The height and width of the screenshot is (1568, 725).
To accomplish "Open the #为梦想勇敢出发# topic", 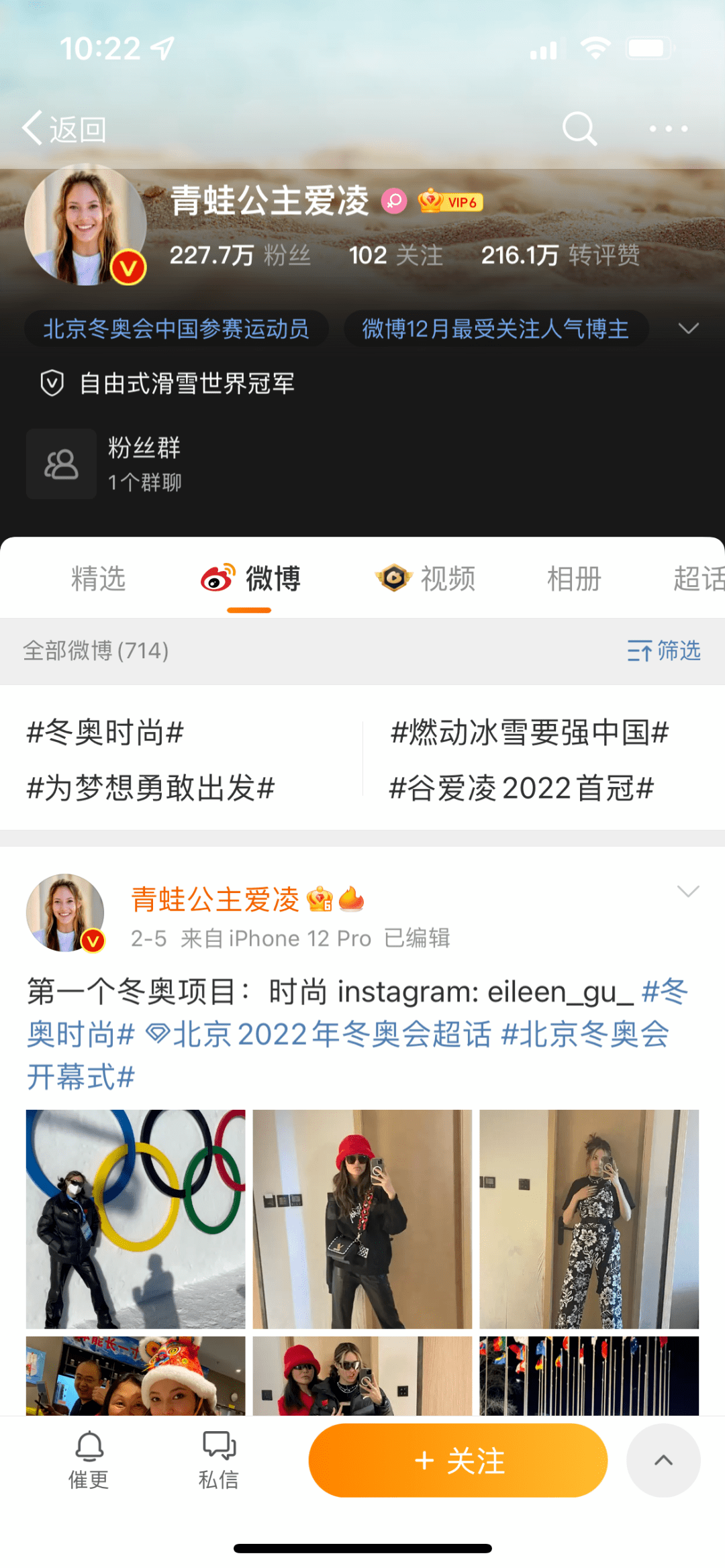I will [x=151, y=788].
